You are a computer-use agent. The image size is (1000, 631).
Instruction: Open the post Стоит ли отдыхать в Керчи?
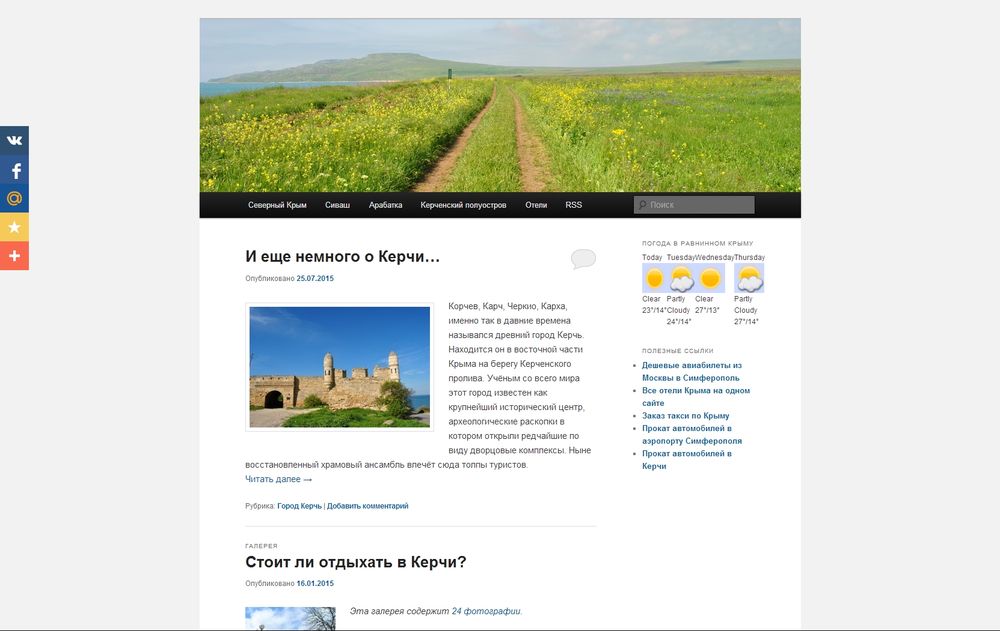355,562
